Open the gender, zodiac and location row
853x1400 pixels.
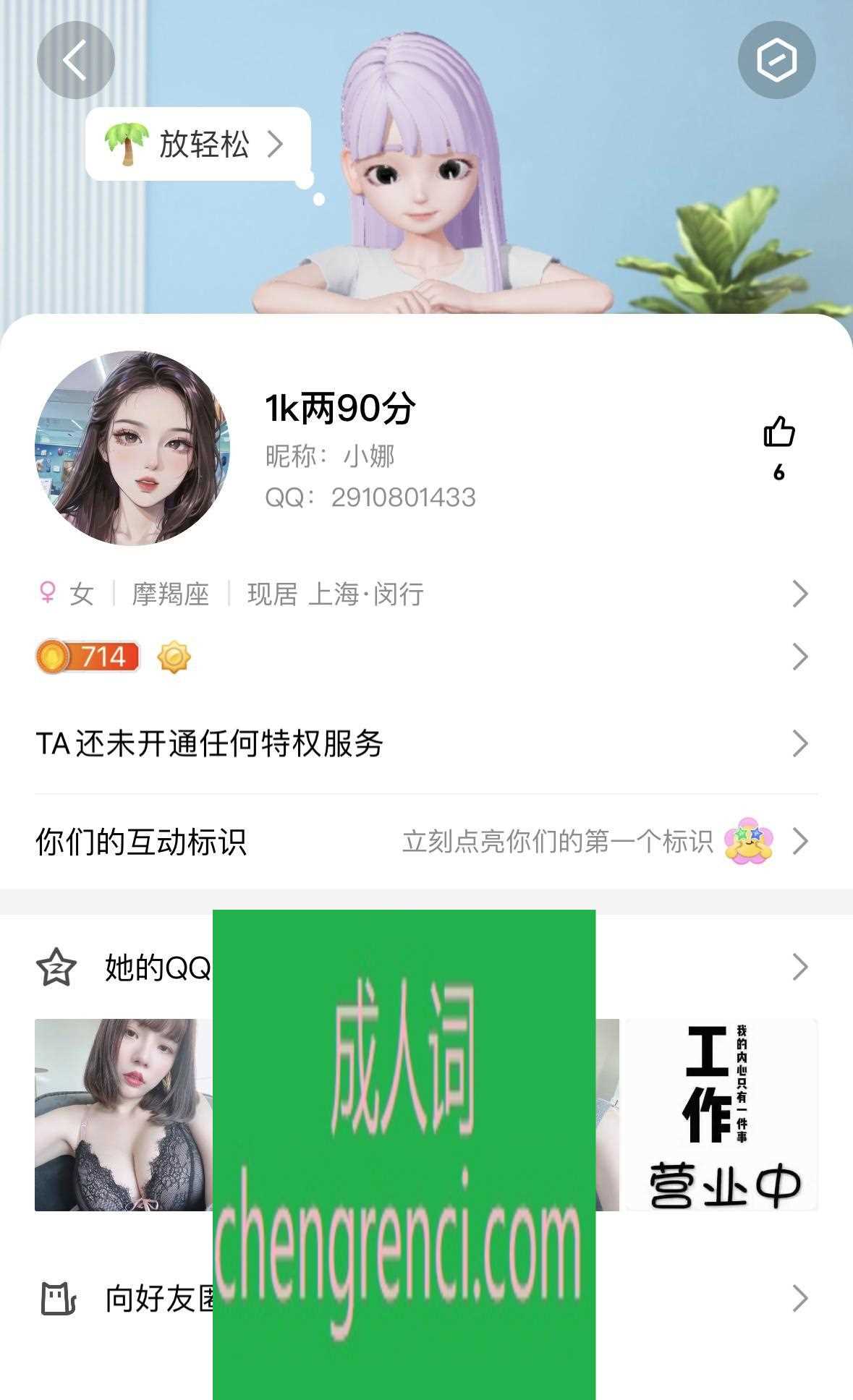point(426,594)
